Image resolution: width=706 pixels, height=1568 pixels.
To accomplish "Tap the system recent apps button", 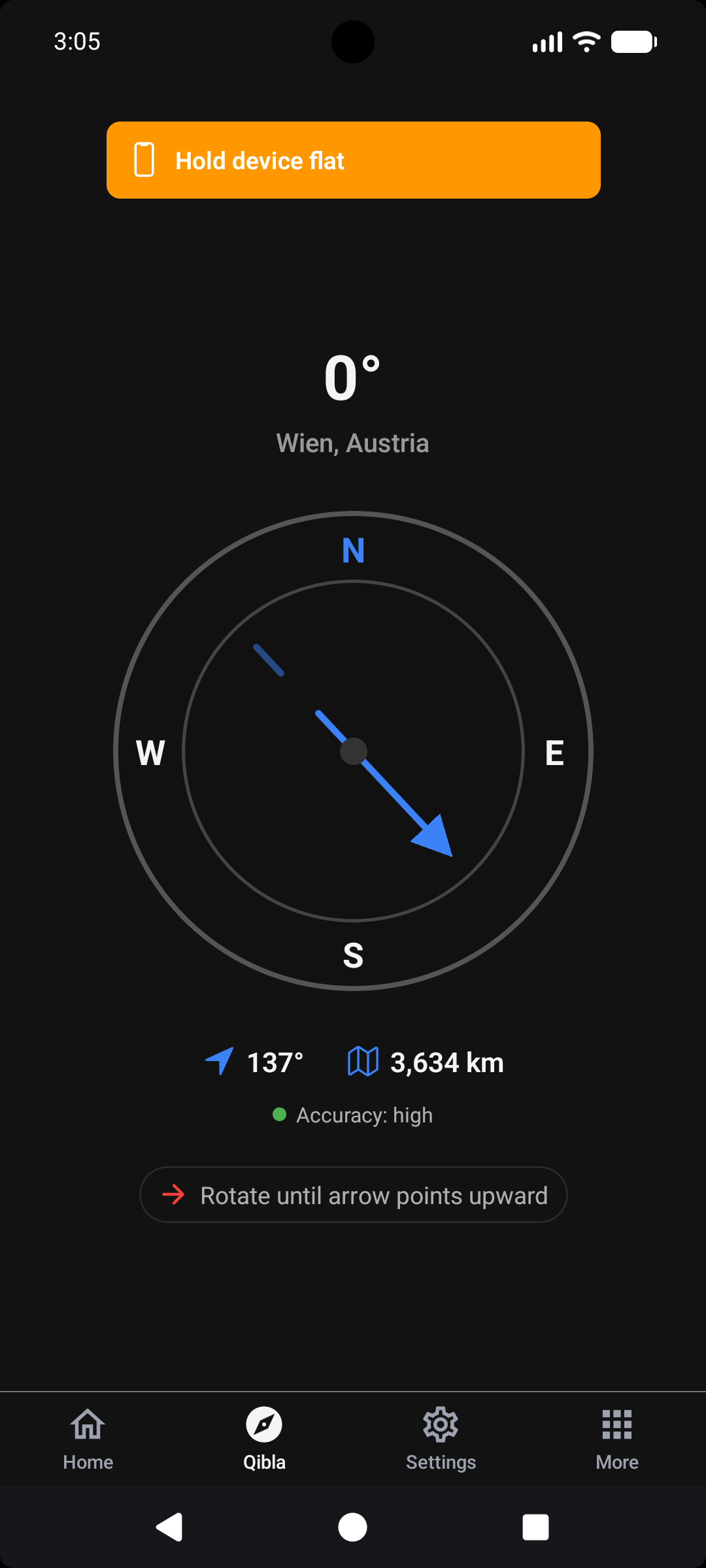I will 535,1527.
